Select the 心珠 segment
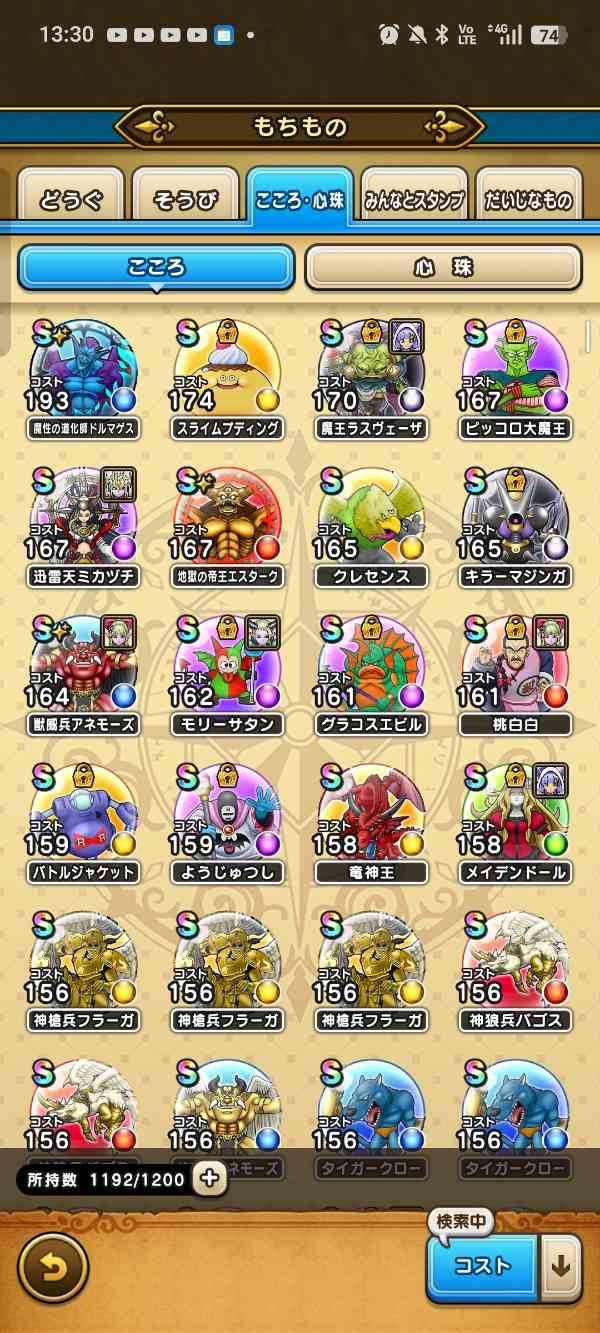Screen dimensions: 600x1333 443,268
